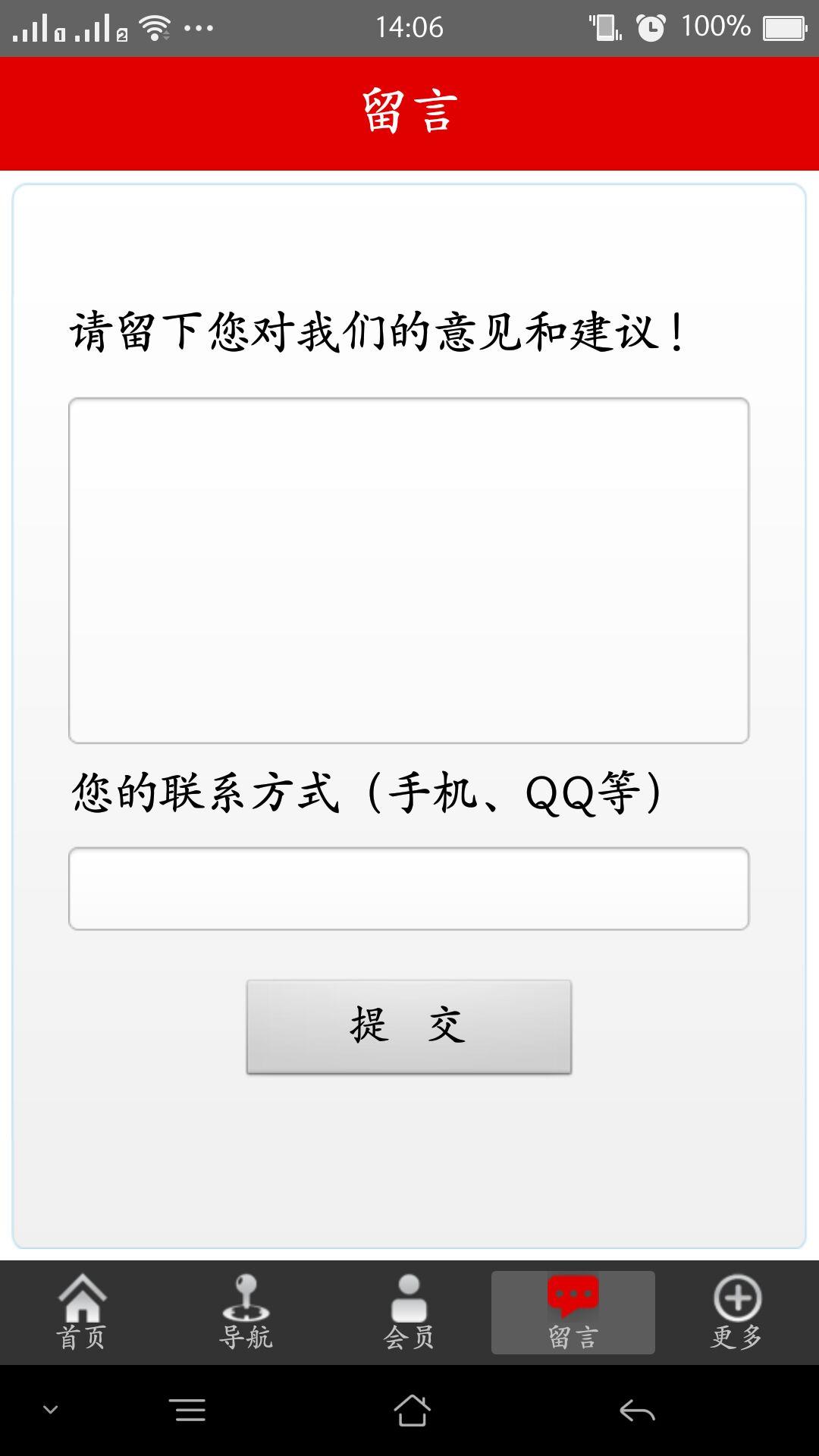This screenshot has width=819, height=1456.
Task: Focus the opinions and suggestions text box
Action: pos(409,570)
